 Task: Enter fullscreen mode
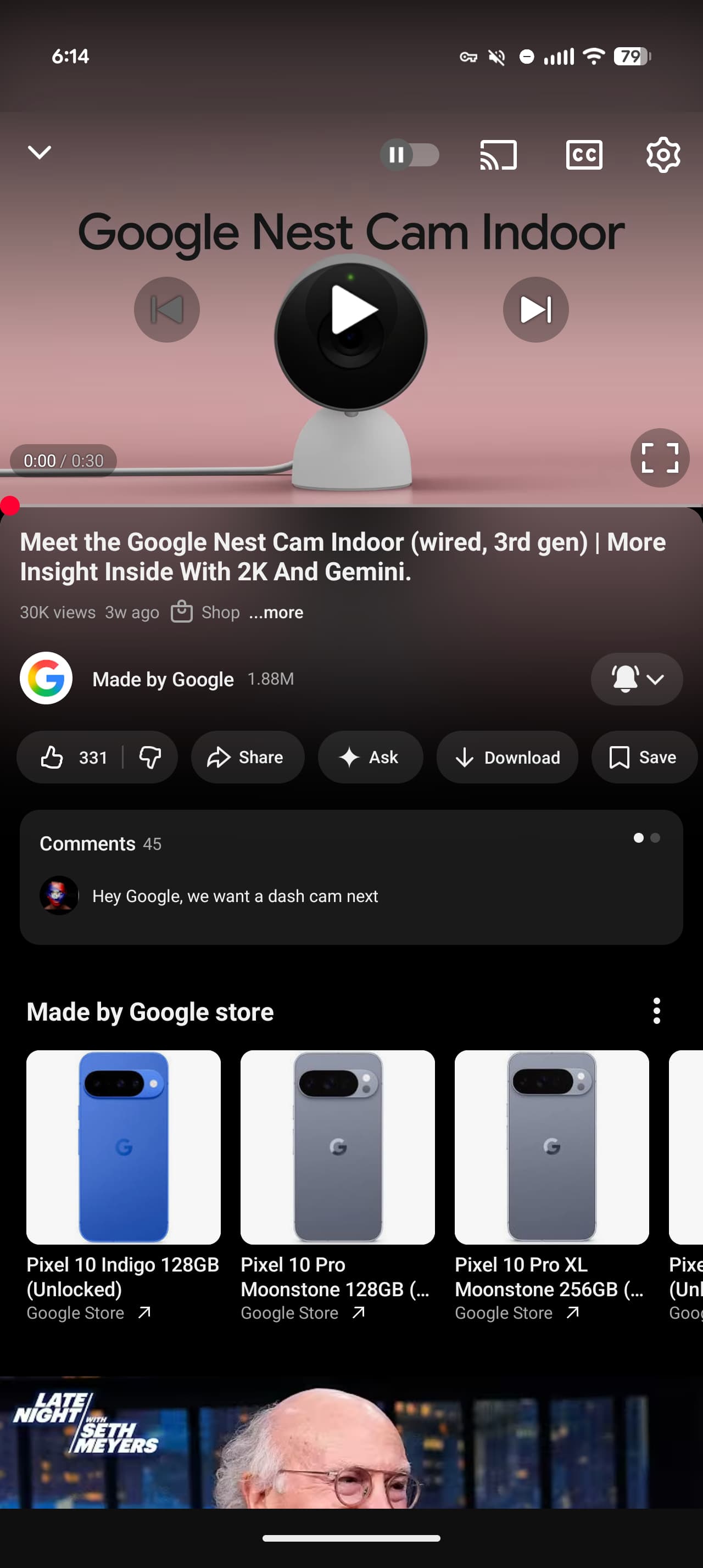[660, 458]
